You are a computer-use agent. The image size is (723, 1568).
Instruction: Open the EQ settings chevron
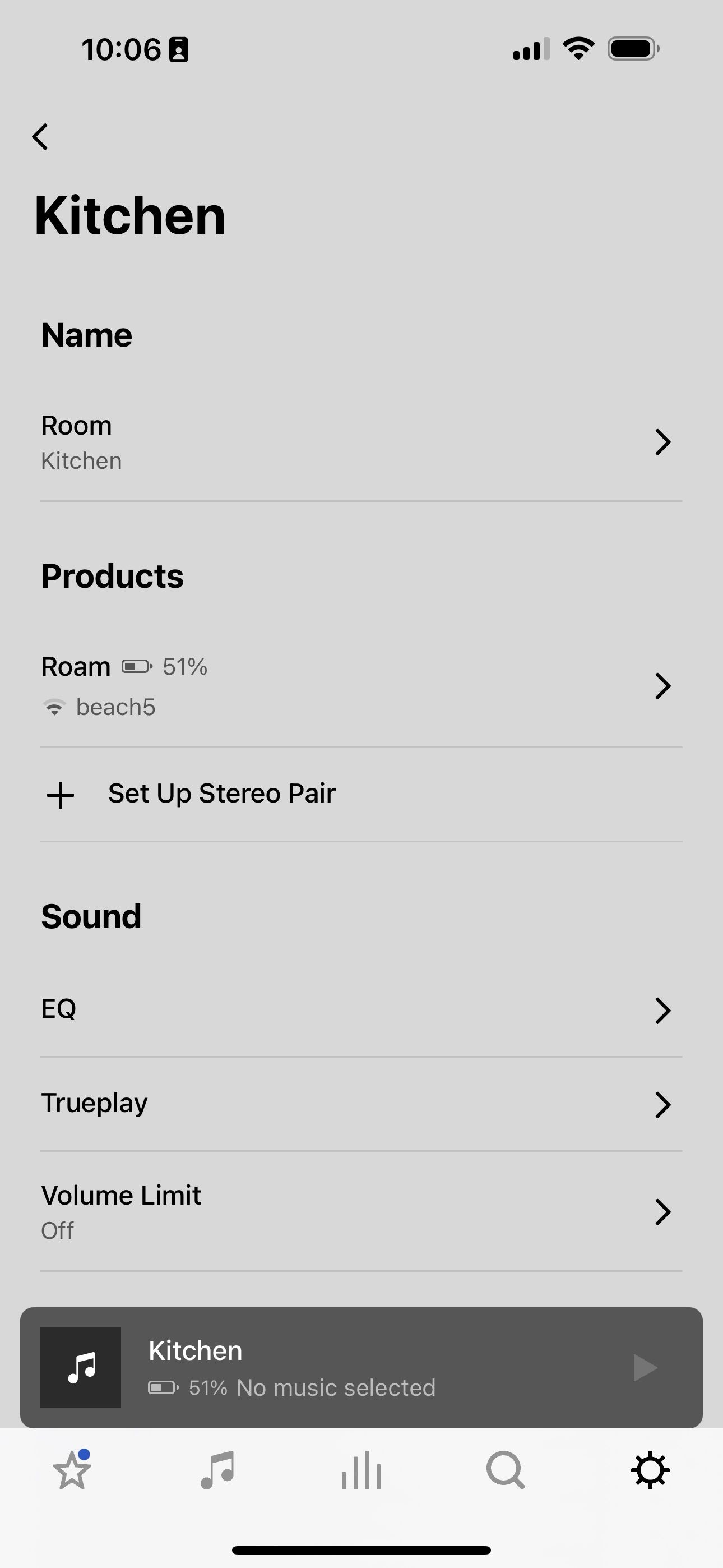(662, 1011)
